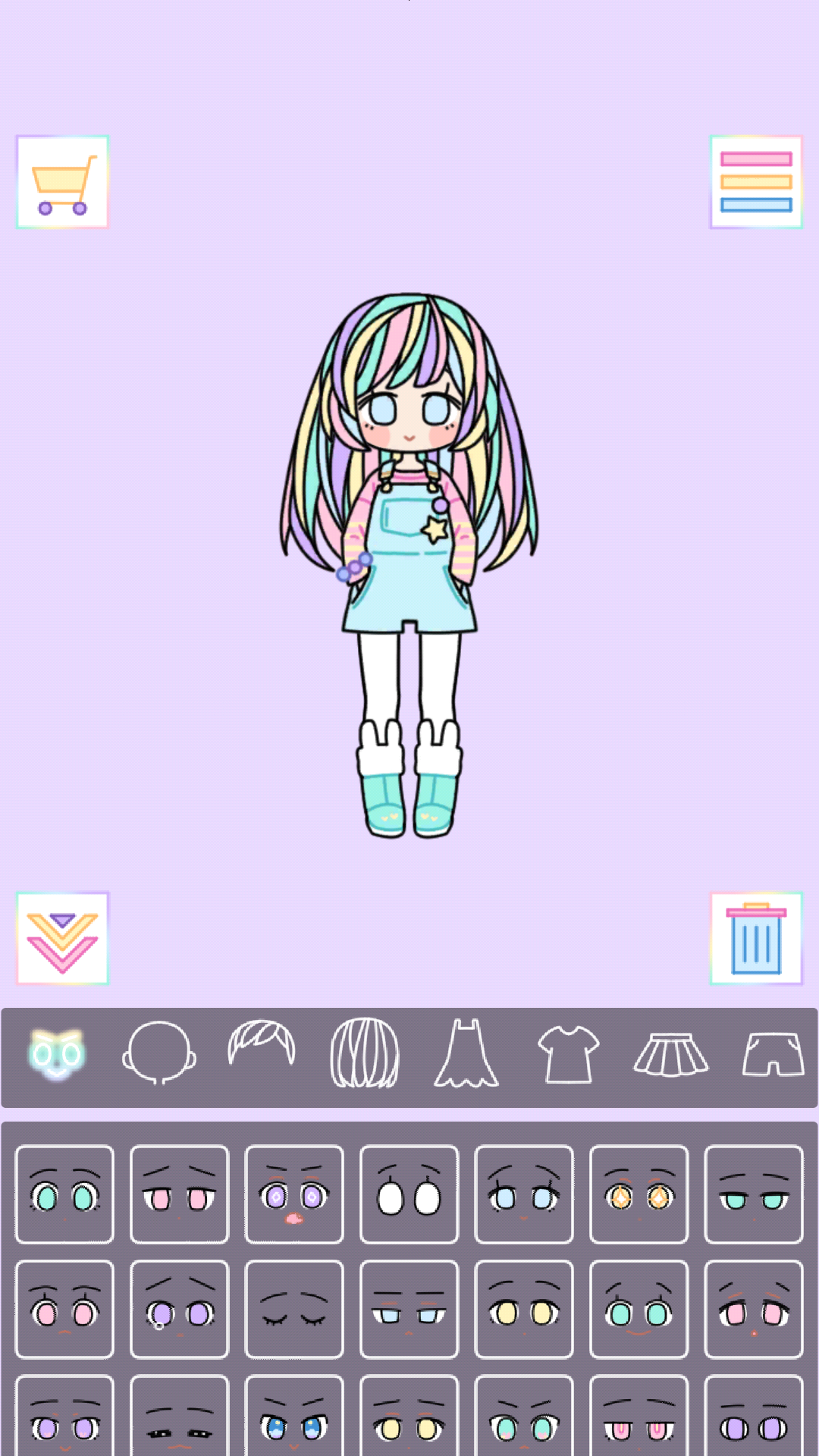Switch to the head shape category
The height and width of the screenshot is (1456, 819).
coord(159,1053)
